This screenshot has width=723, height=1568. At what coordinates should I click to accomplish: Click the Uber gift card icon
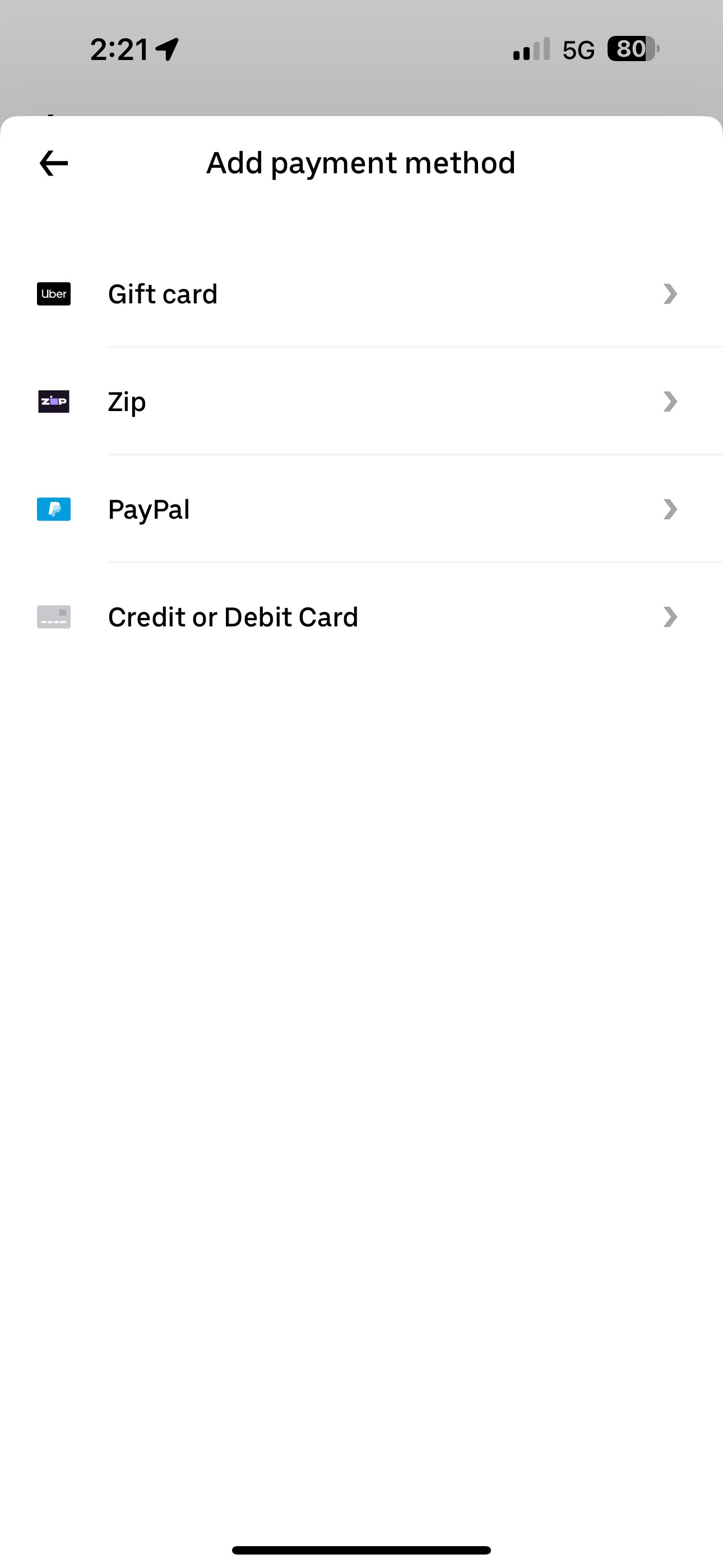point(54,294)
